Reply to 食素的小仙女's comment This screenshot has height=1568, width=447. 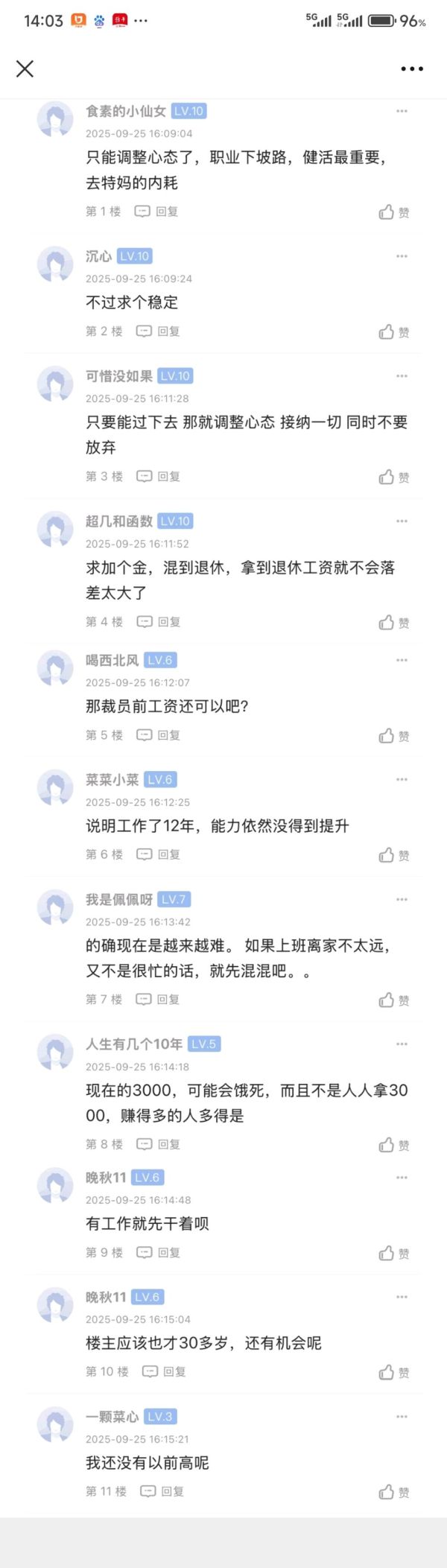[x=156, y=212]
